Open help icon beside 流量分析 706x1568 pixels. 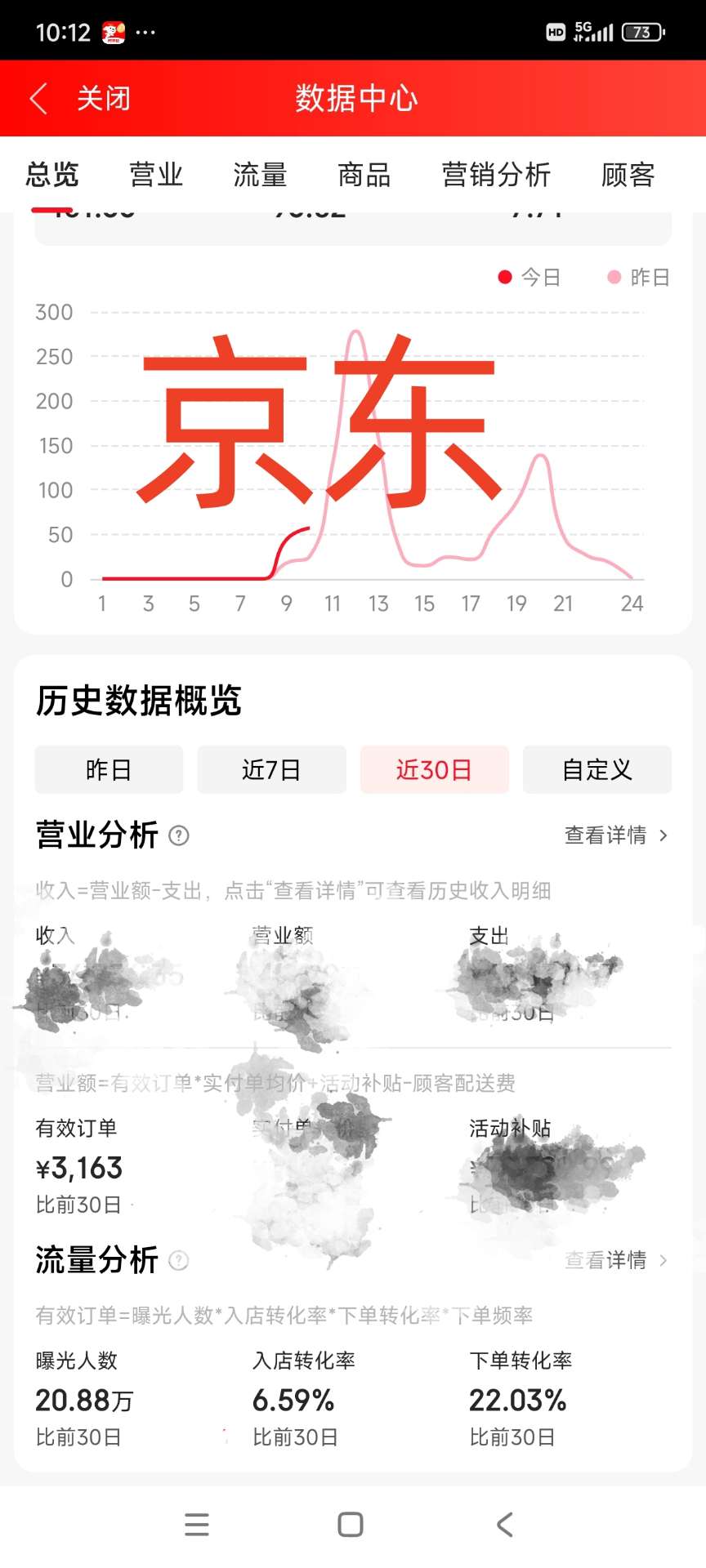179,1261
